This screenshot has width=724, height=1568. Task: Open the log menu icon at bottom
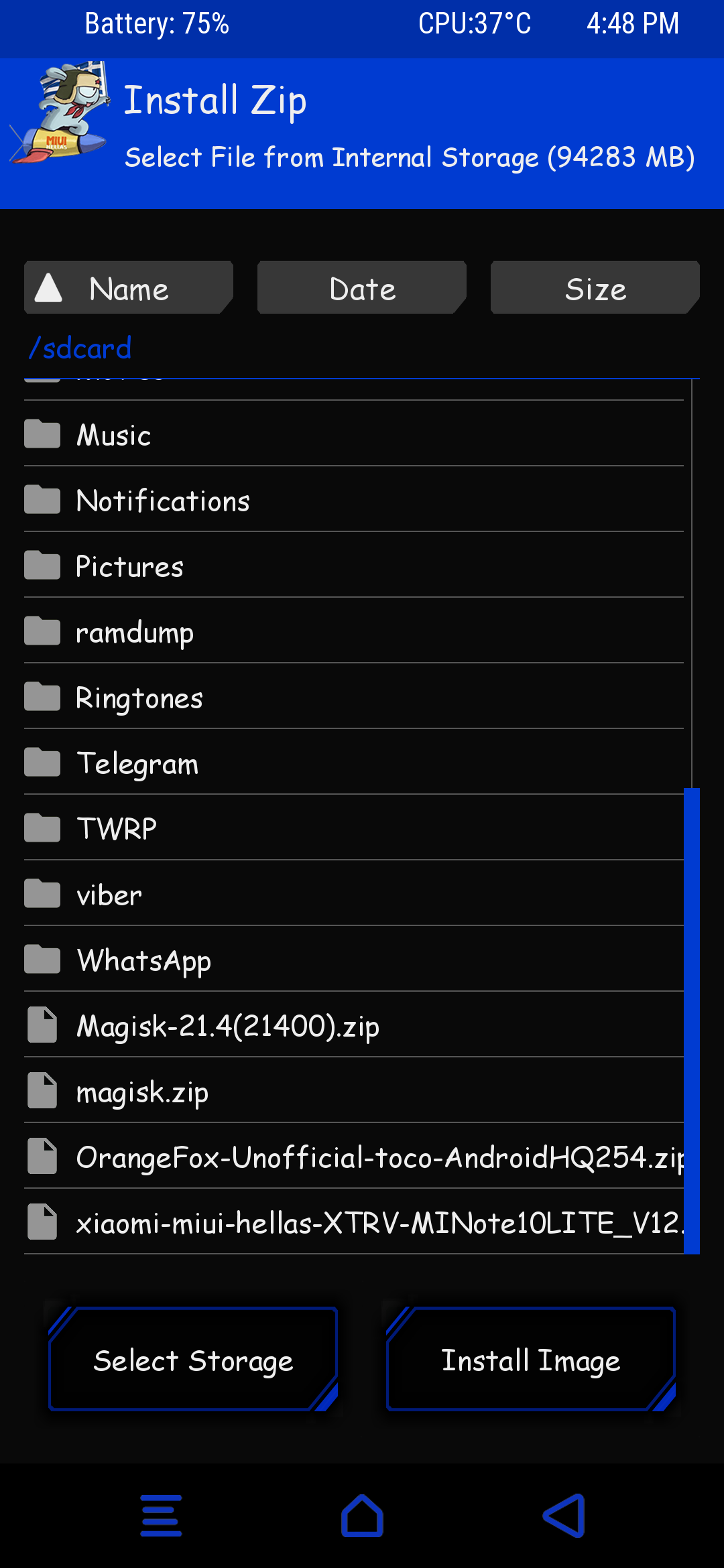click(161, 1516)
